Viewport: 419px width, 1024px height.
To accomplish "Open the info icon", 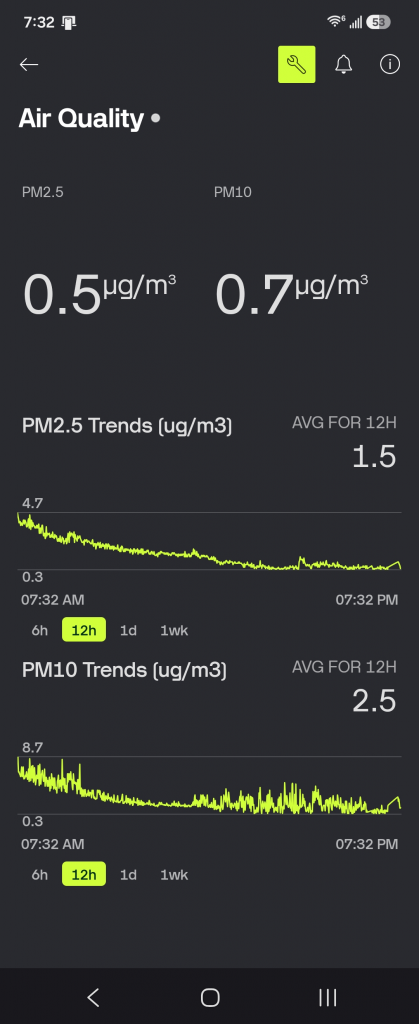I will point(390,64).
